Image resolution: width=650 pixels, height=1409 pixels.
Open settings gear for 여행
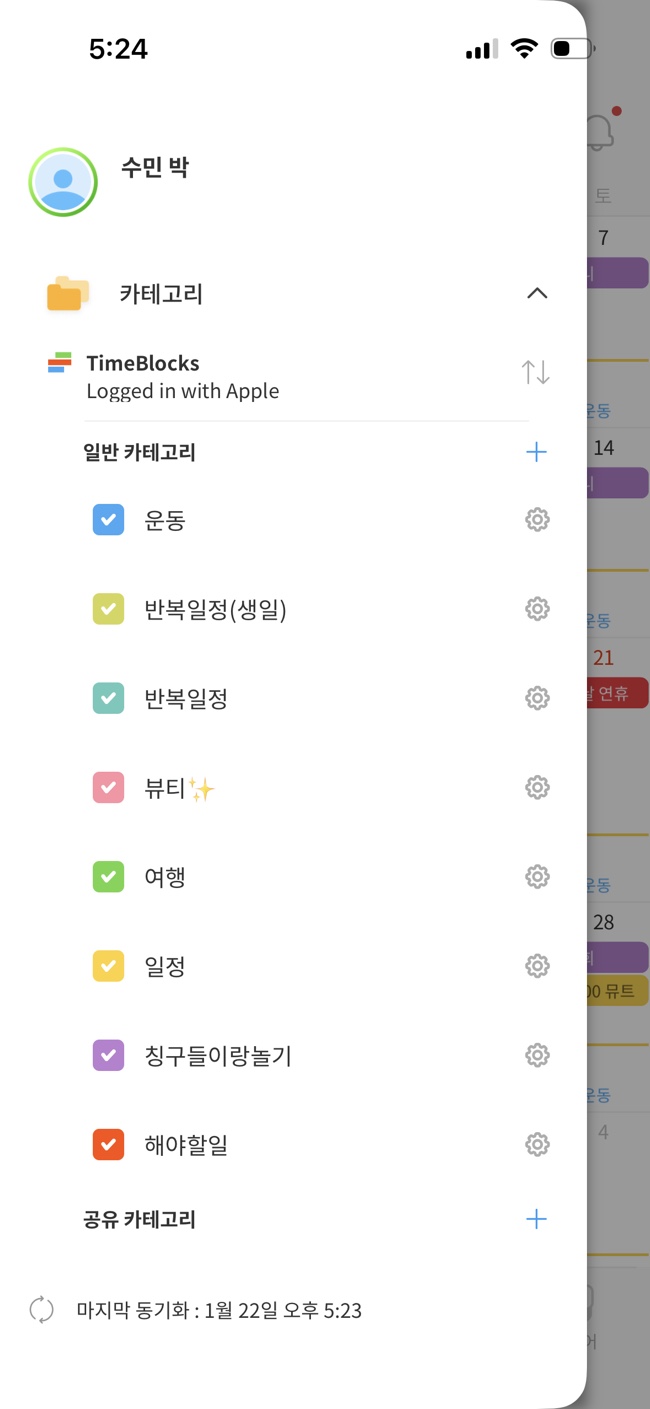click(x=537, y=877)
